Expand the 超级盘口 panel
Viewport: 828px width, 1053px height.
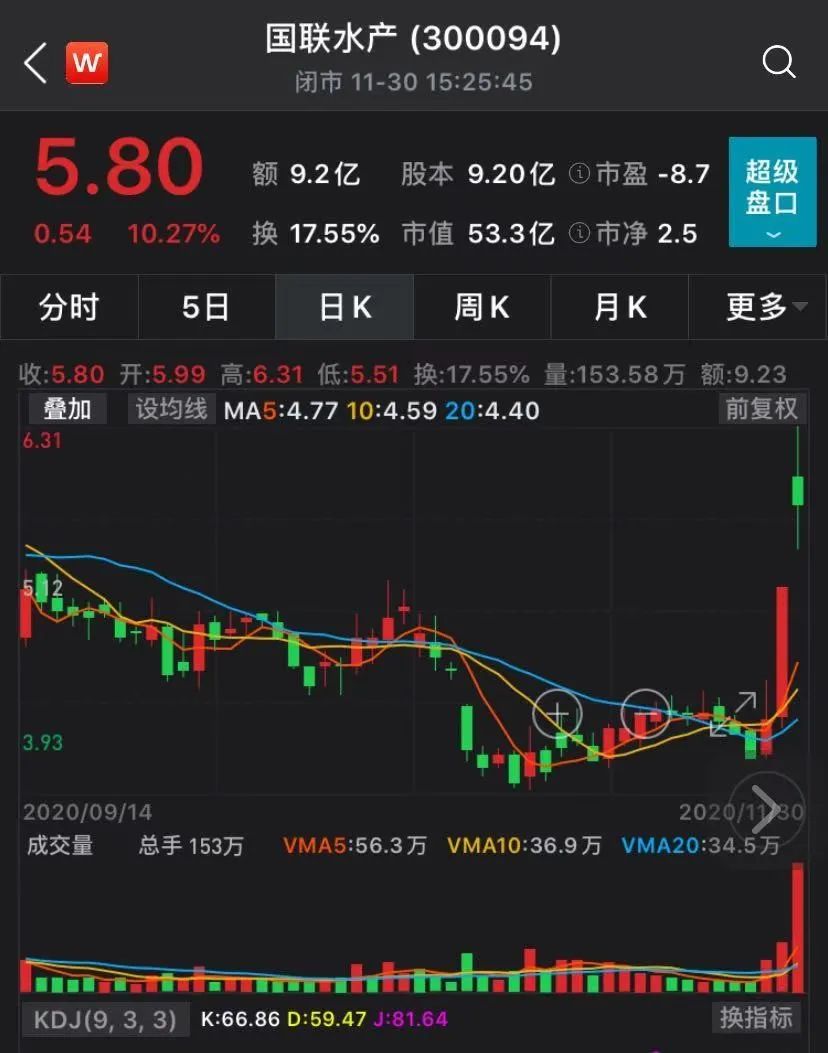(x=772, y=192)
